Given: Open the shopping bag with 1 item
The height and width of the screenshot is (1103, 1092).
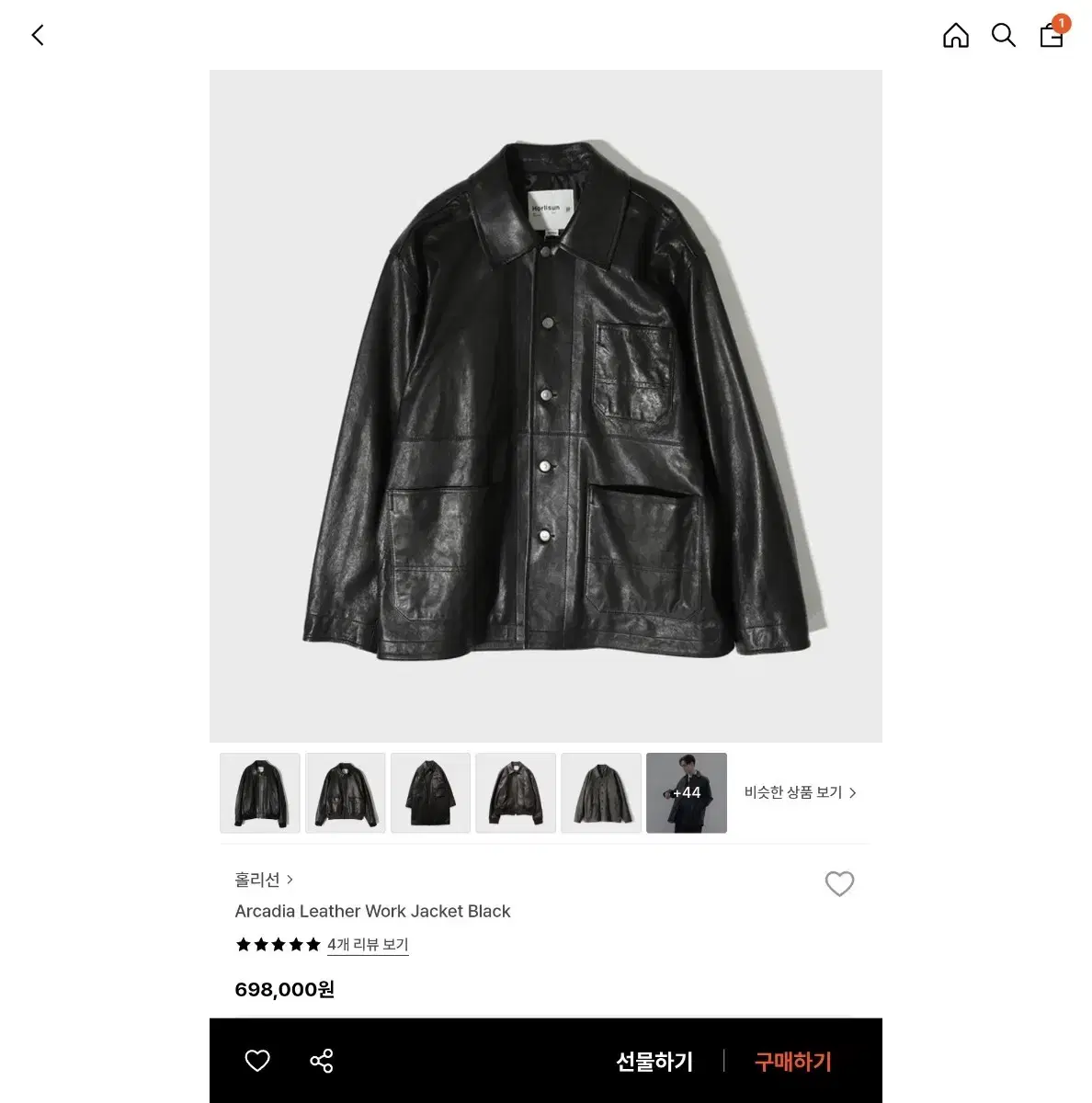Looking at the screenshot, I should point(1051,37).
